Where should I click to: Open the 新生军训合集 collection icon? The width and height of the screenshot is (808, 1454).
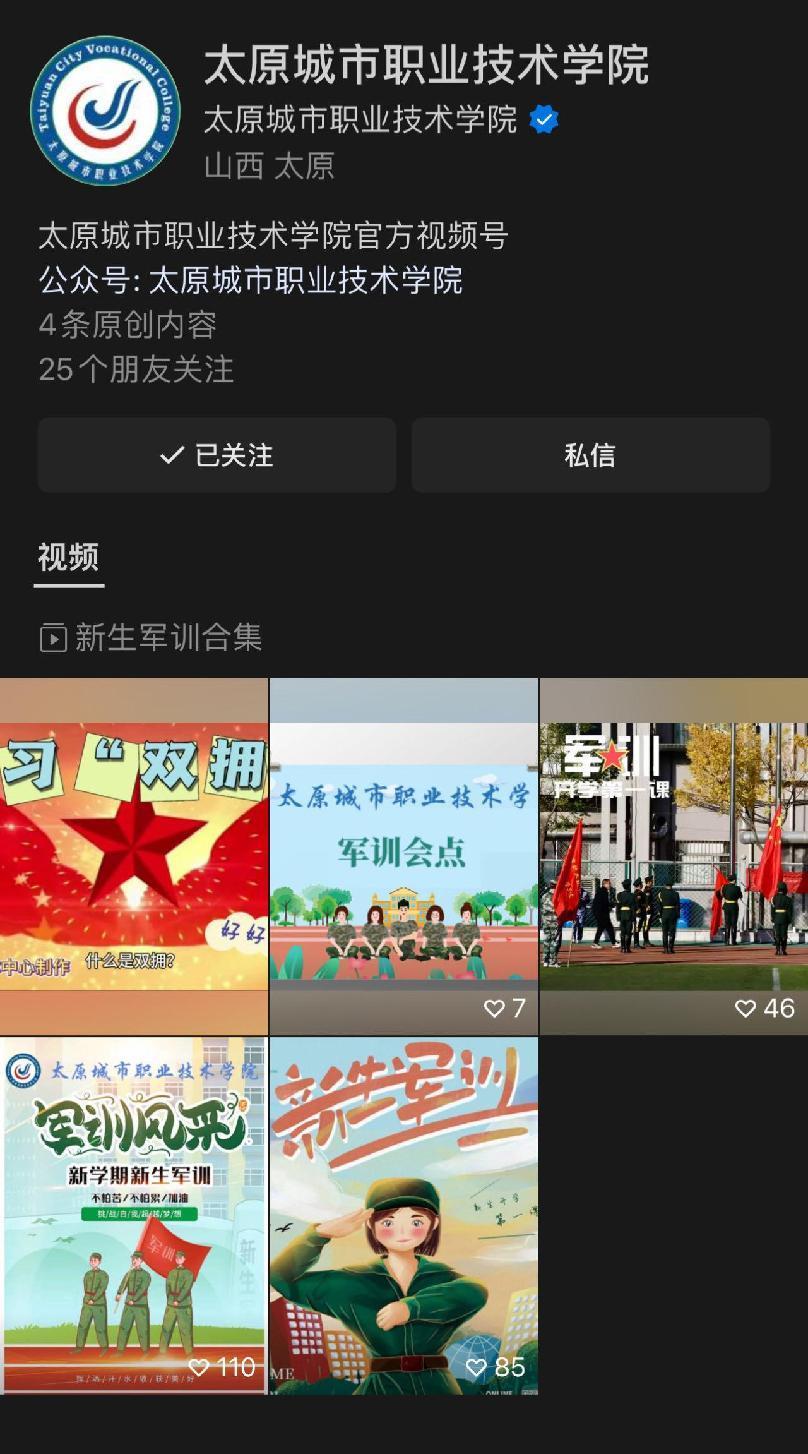click(52, 637)
